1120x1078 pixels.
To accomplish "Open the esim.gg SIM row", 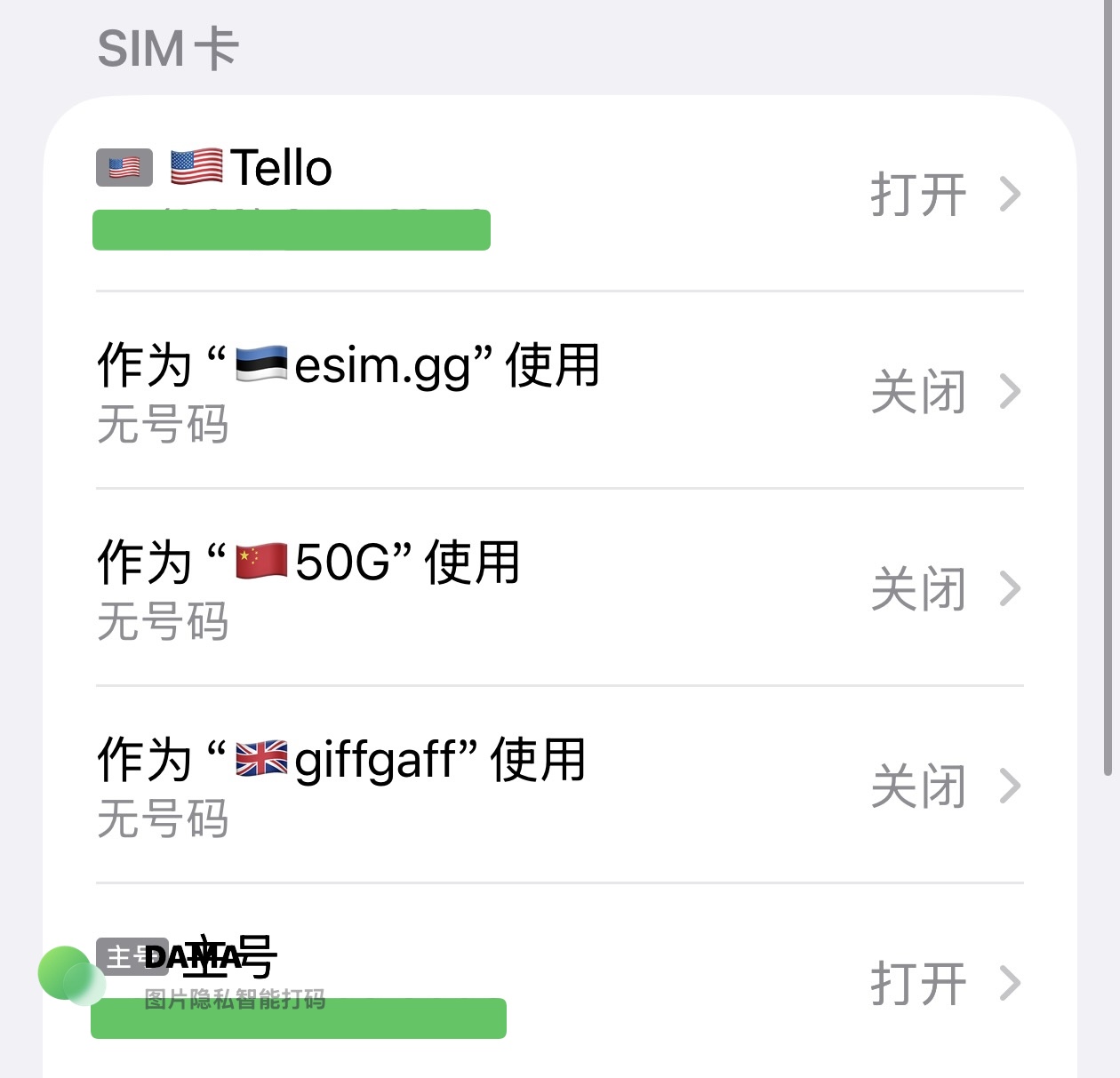I will pos(558,391).
